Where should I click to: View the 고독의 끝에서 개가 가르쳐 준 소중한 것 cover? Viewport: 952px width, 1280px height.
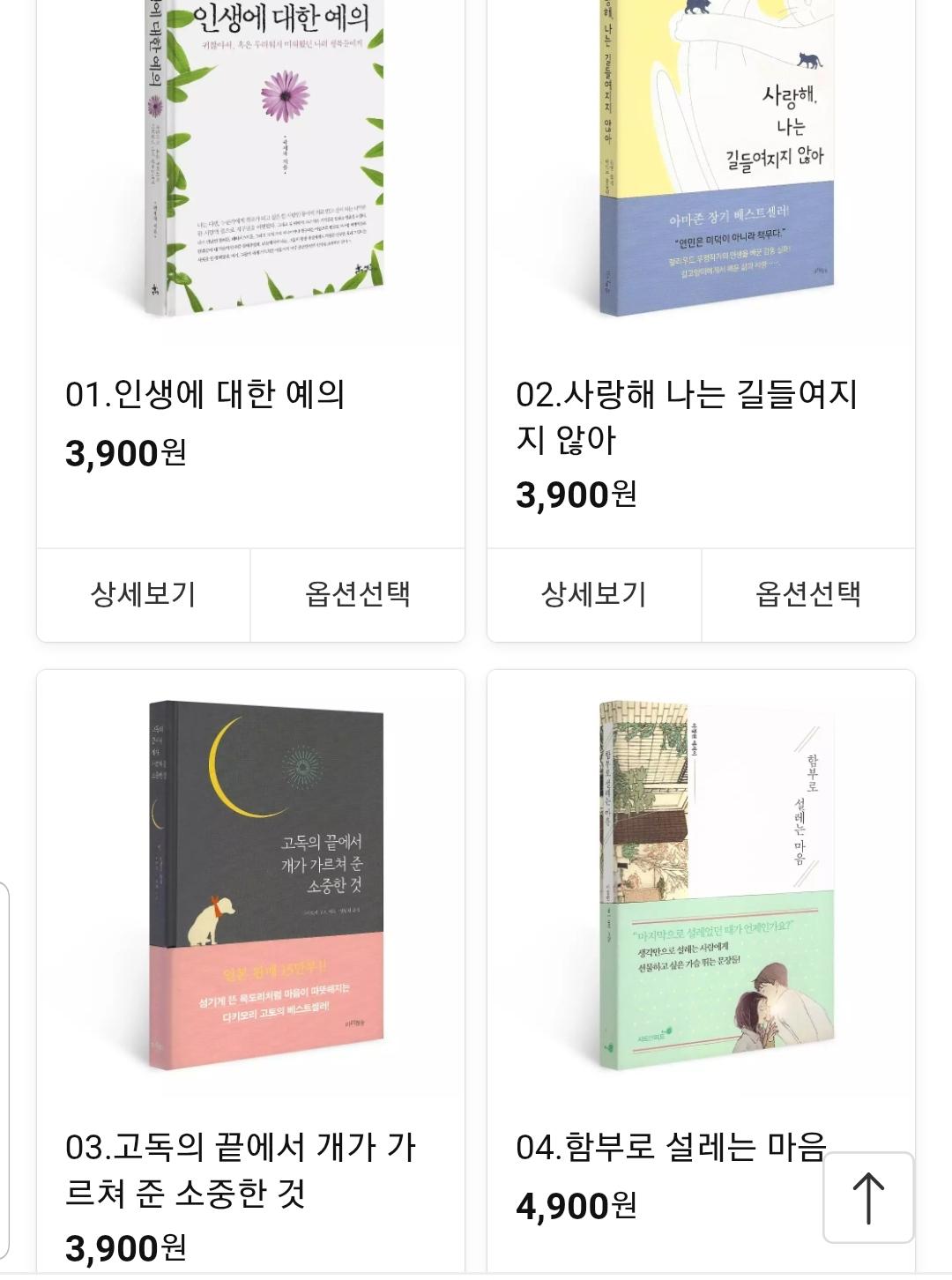(265, 885)
